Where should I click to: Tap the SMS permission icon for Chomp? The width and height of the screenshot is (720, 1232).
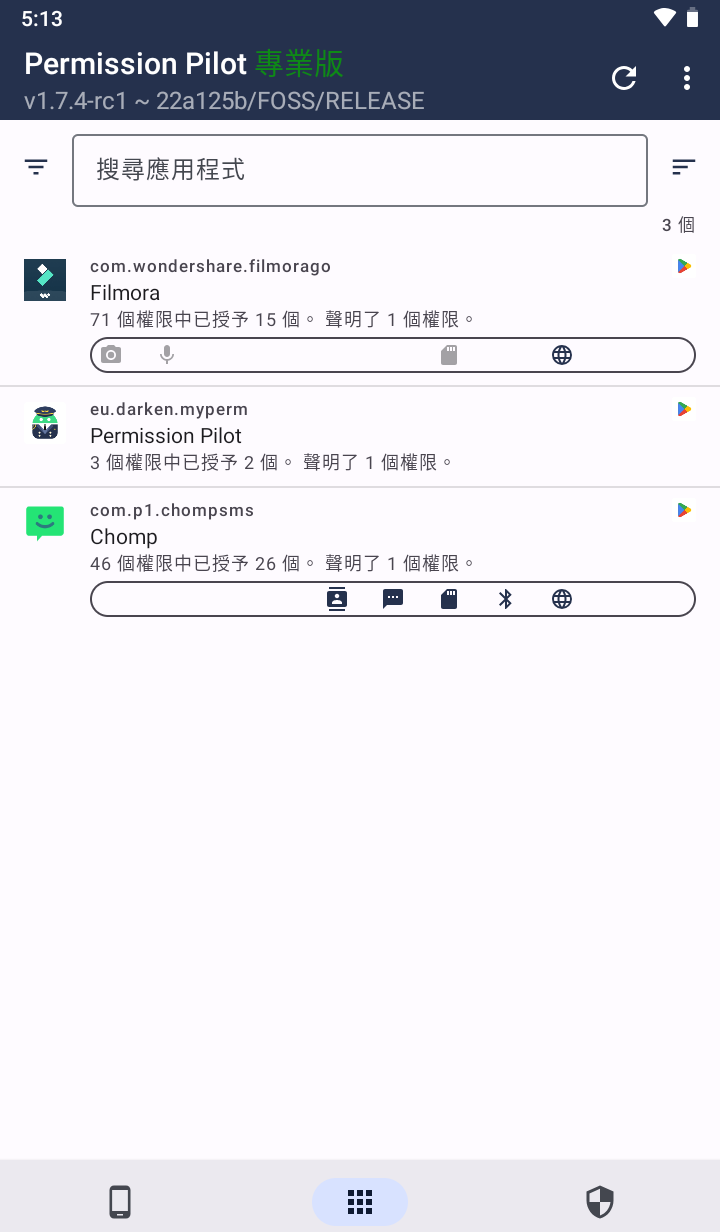(x=392, y=598)
